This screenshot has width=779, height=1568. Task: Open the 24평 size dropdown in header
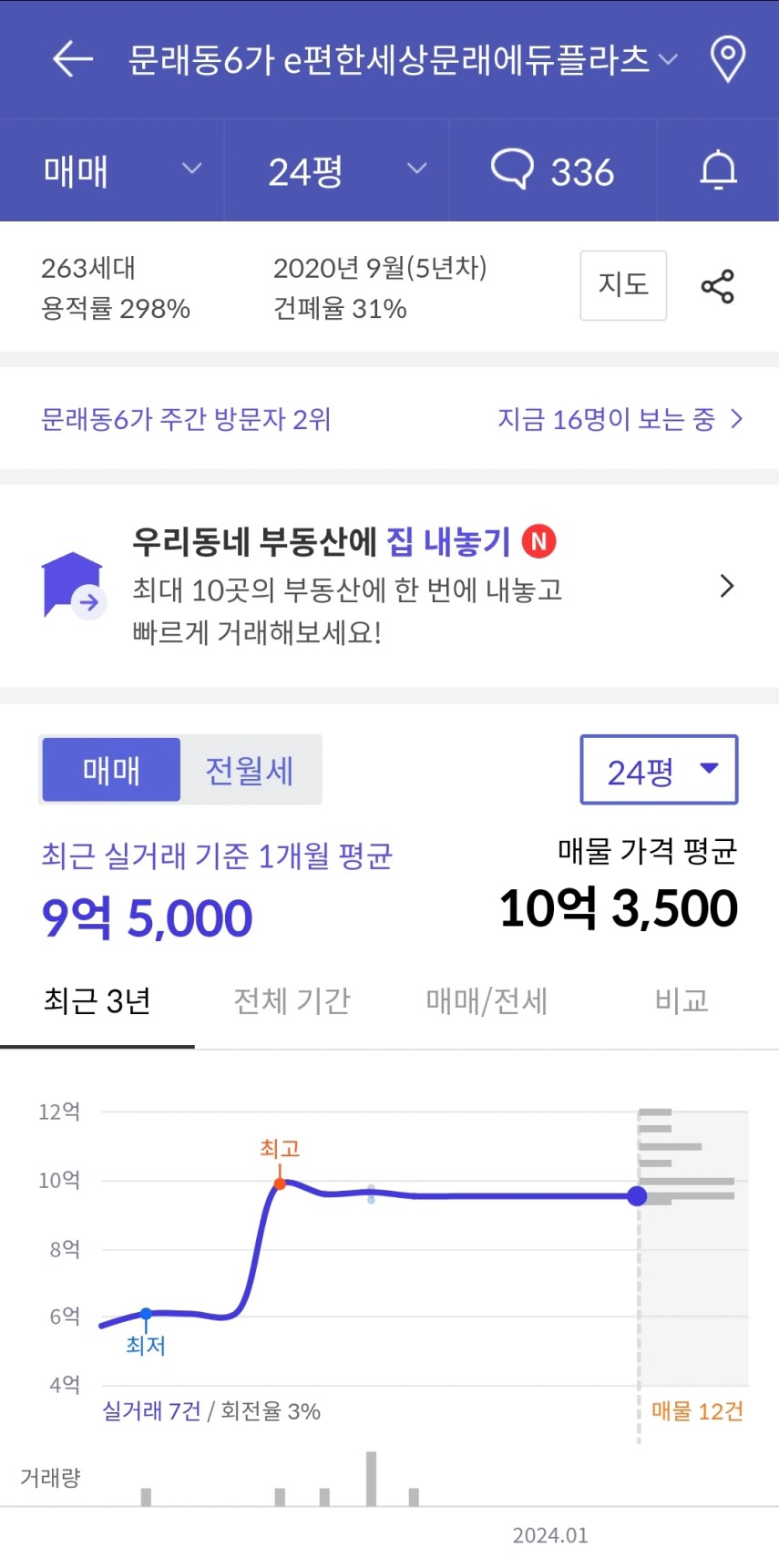[x=337, y=170]
